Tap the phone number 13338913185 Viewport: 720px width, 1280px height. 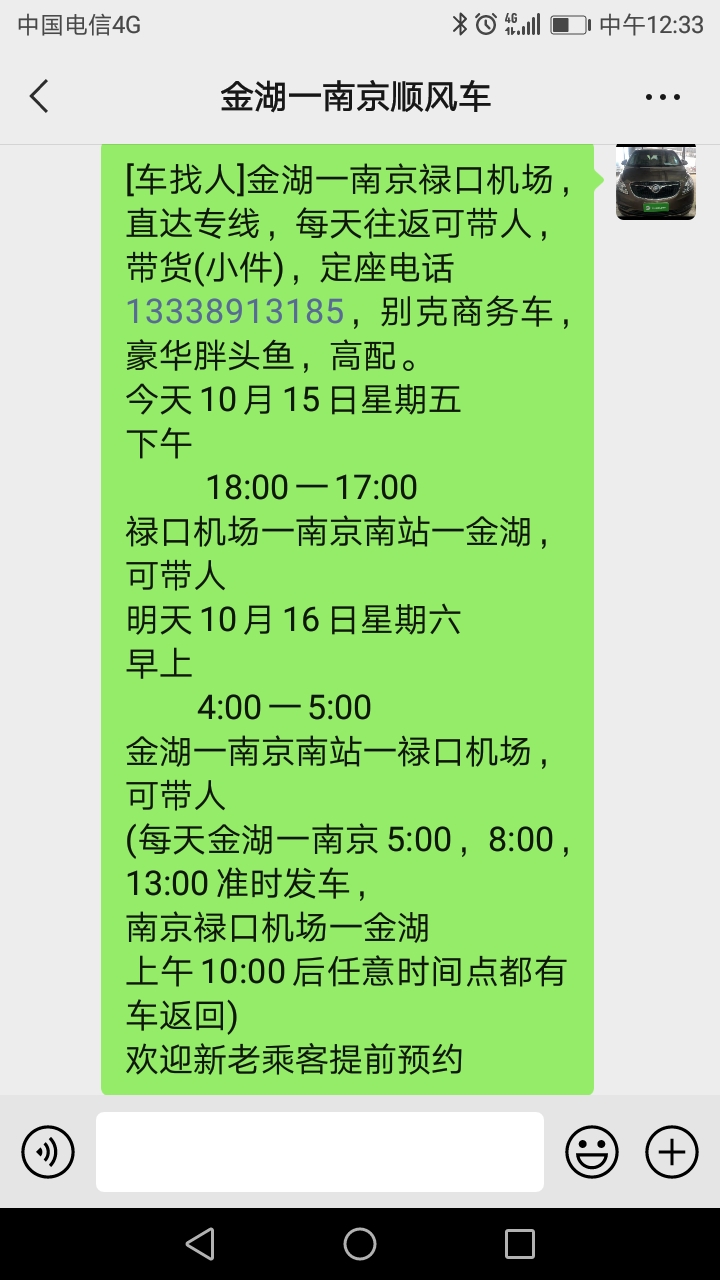pos(235,312)
